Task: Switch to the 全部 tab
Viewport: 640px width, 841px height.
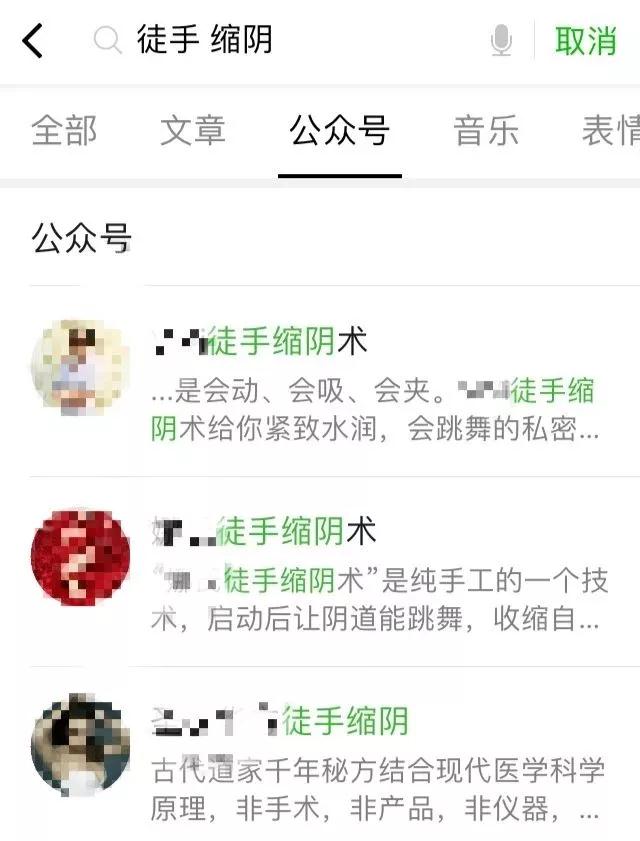Action: point(64,131)
